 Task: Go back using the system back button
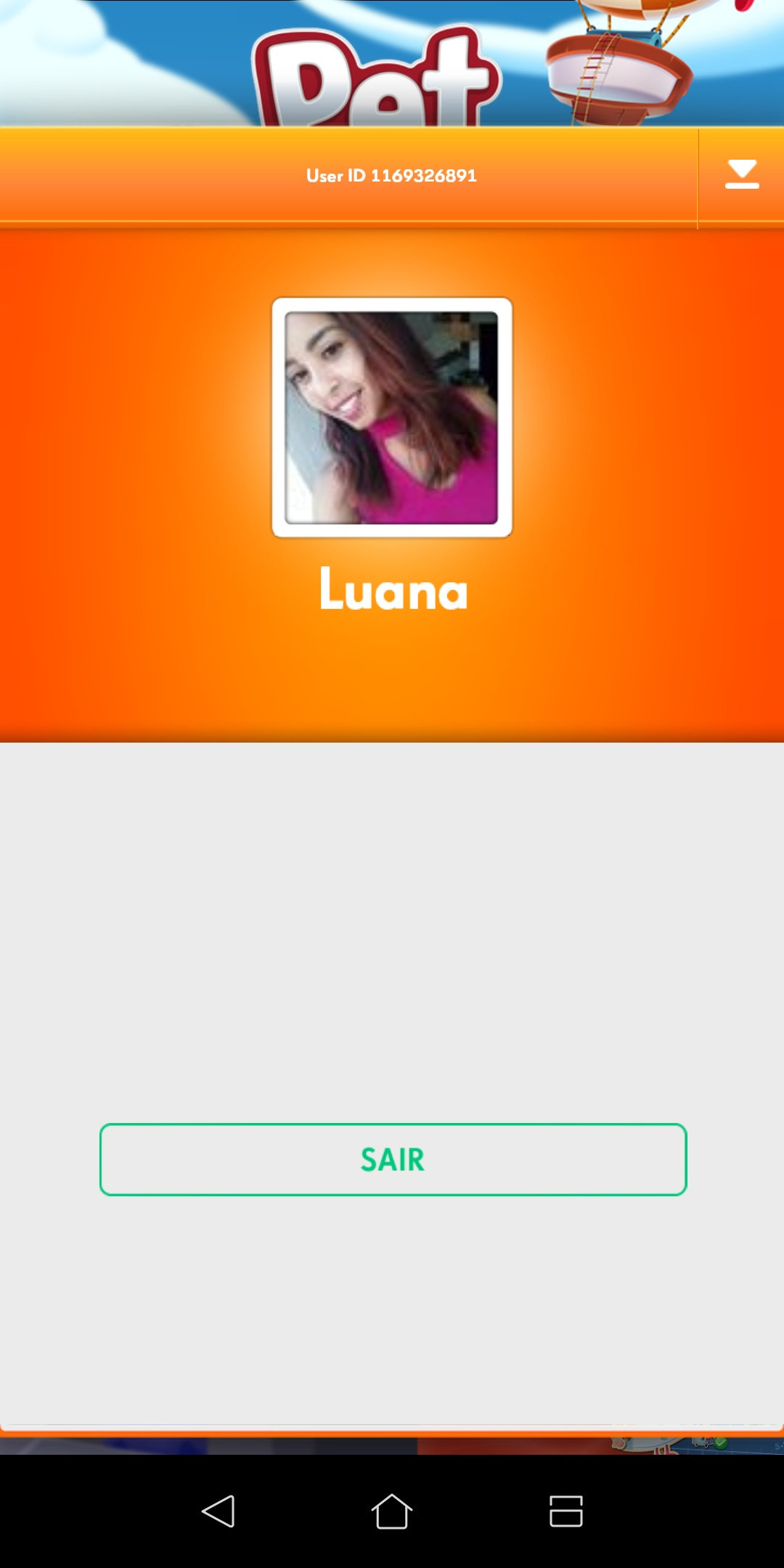218,1511
